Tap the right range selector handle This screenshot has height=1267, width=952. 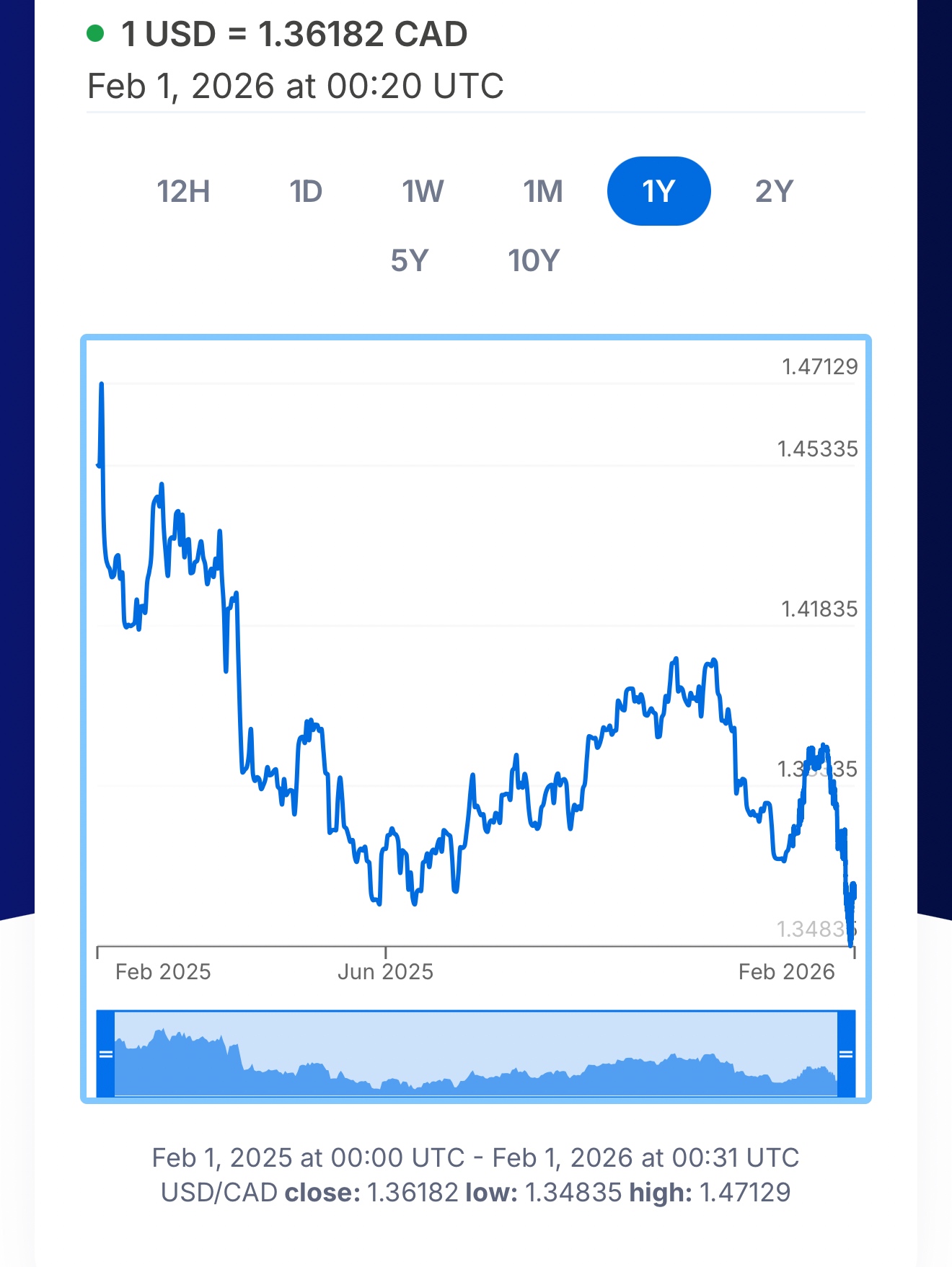click(846, 1054)
